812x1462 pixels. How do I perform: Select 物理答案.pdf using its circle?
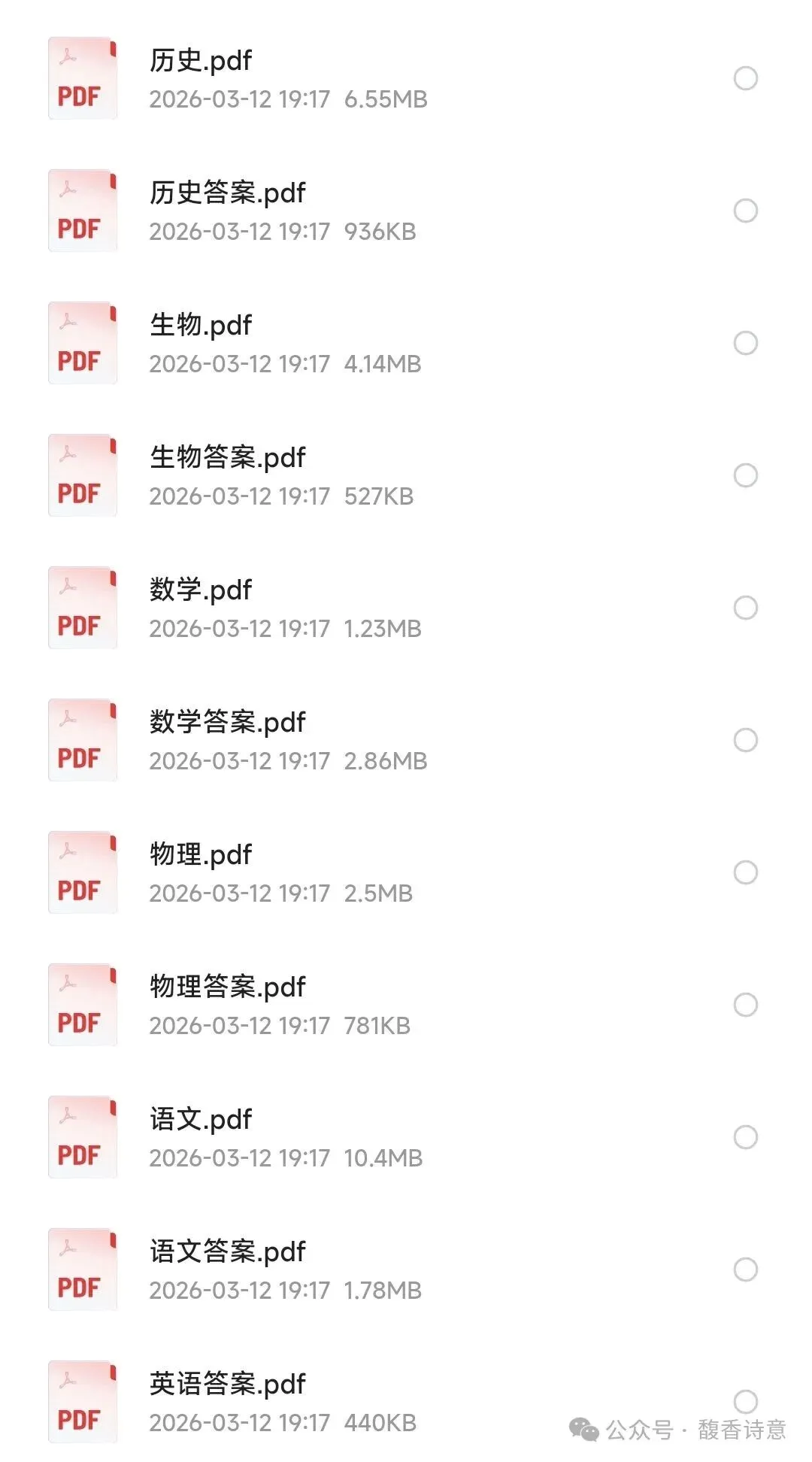745,1005
